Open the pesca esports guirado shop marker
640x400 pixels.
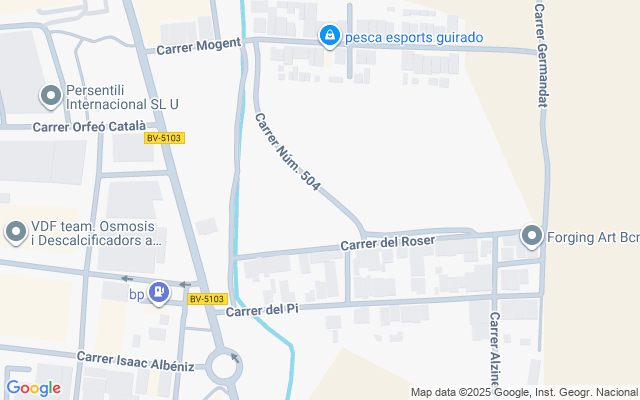click(x=330, y=36)
